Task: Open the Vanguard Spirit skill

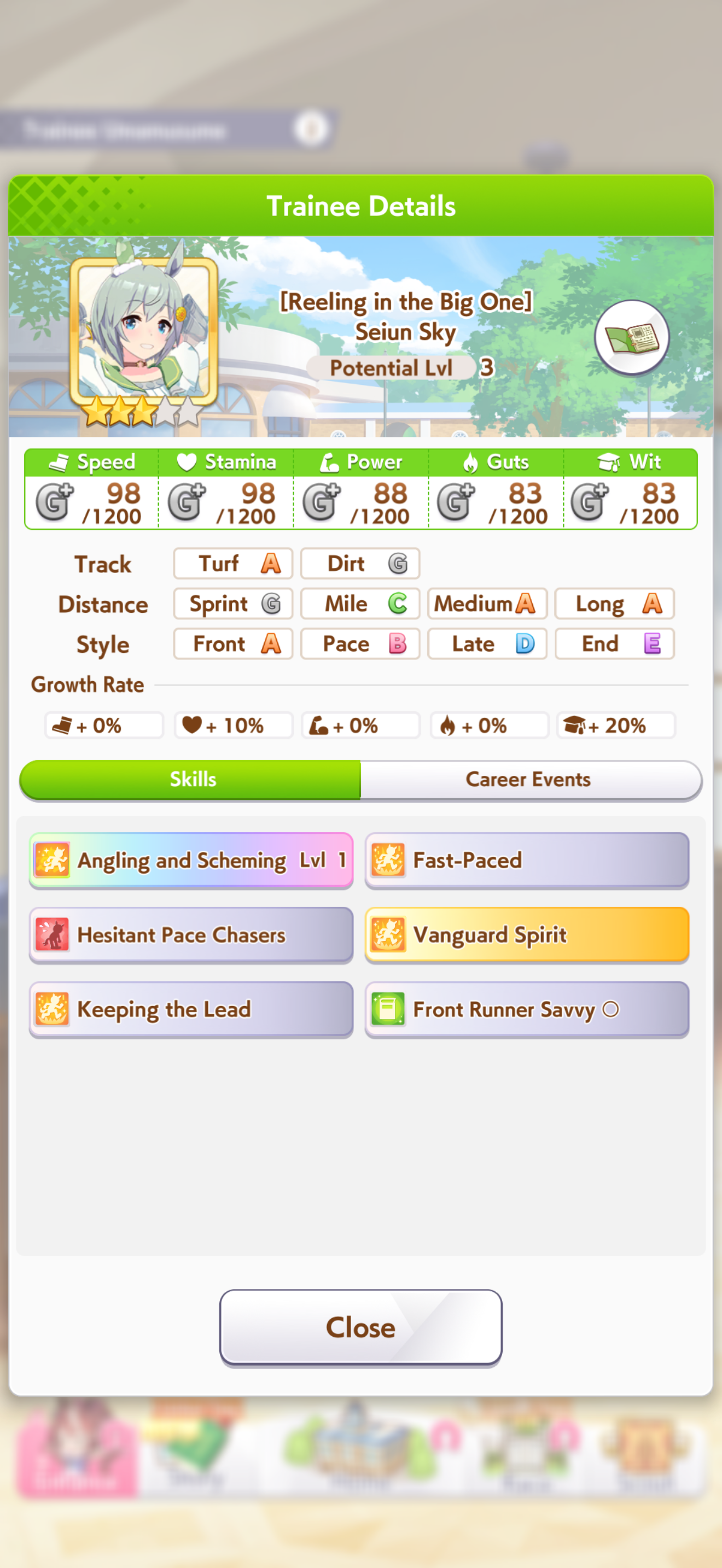Action: [x=527, y=935]
